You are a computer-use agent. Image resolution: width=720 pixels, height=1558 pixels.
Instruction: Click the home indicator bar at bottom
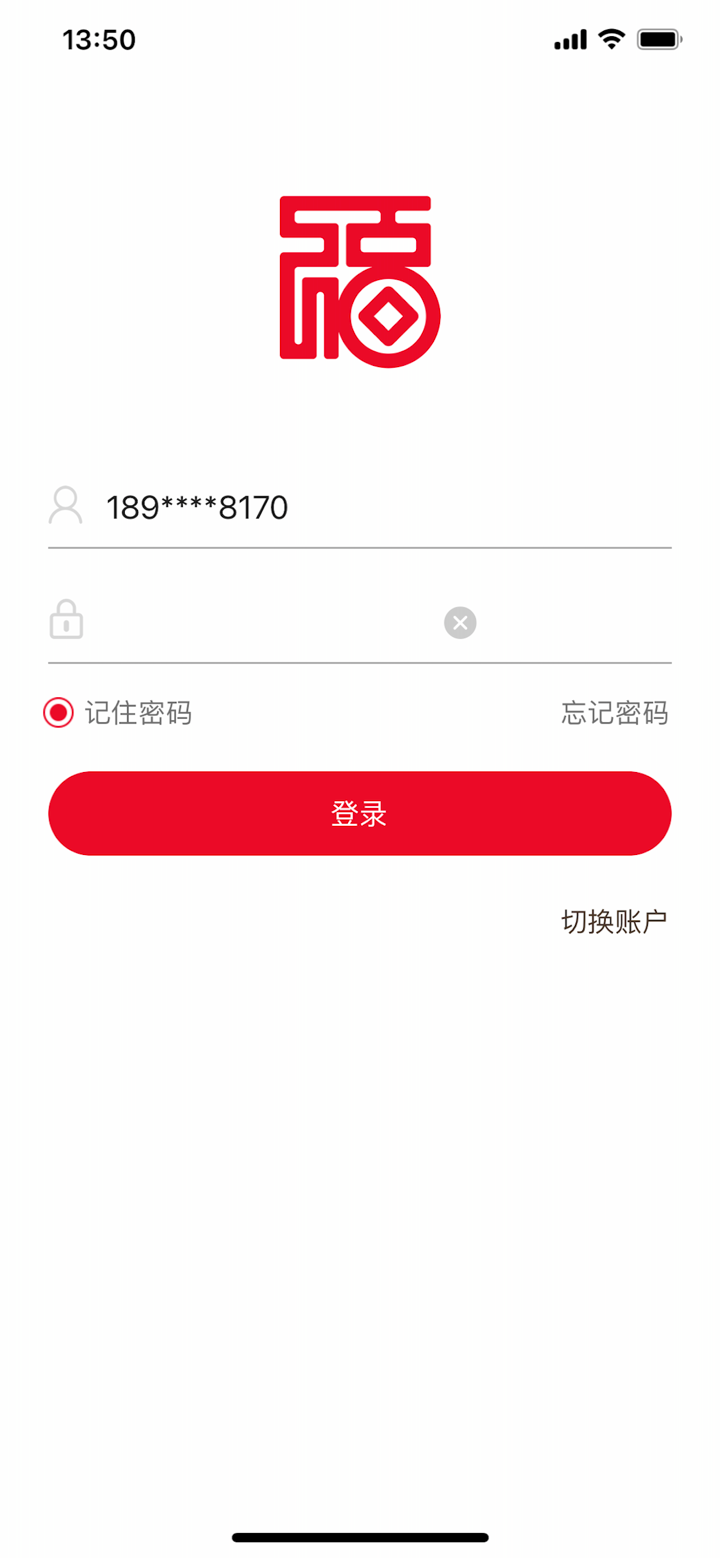tap(360, 1537)
